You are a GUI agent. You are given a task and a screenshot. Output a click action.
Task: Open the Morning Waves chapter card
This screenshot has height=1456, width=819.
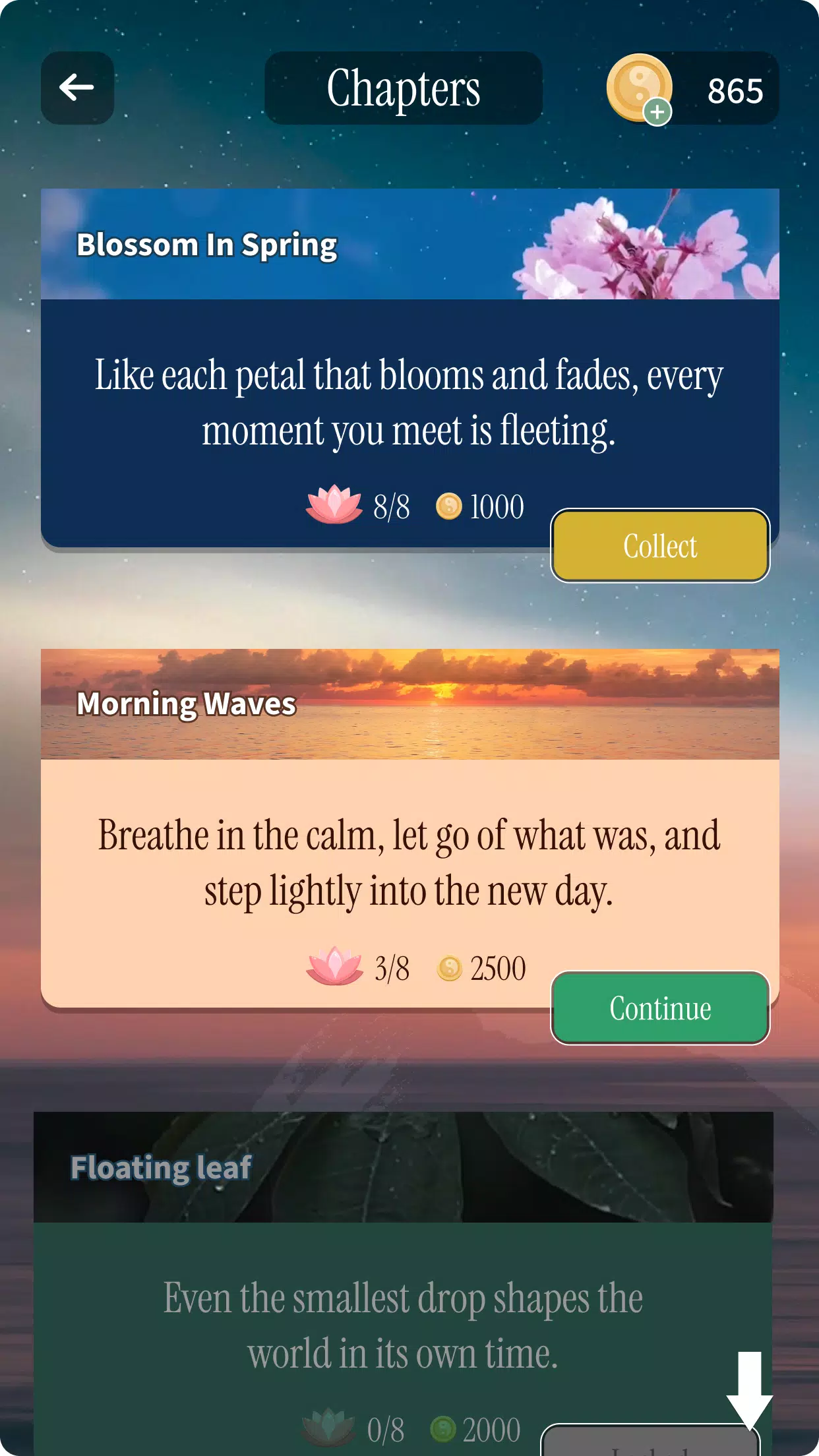(409, 828)
